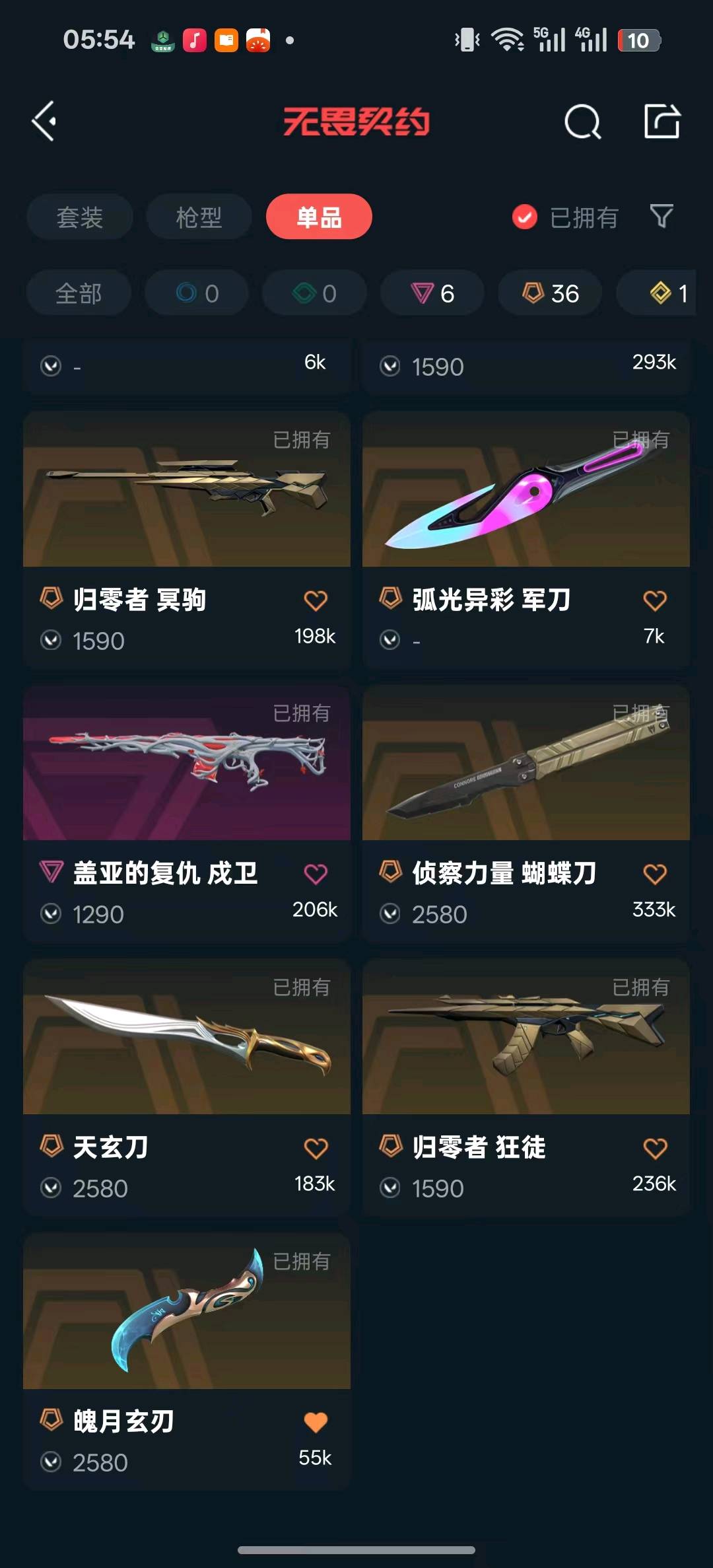The height and width of the screenshot is (1568, 713).
Task: Filter by the orange tier chip showing 36
Action: (x=550, y=293)
